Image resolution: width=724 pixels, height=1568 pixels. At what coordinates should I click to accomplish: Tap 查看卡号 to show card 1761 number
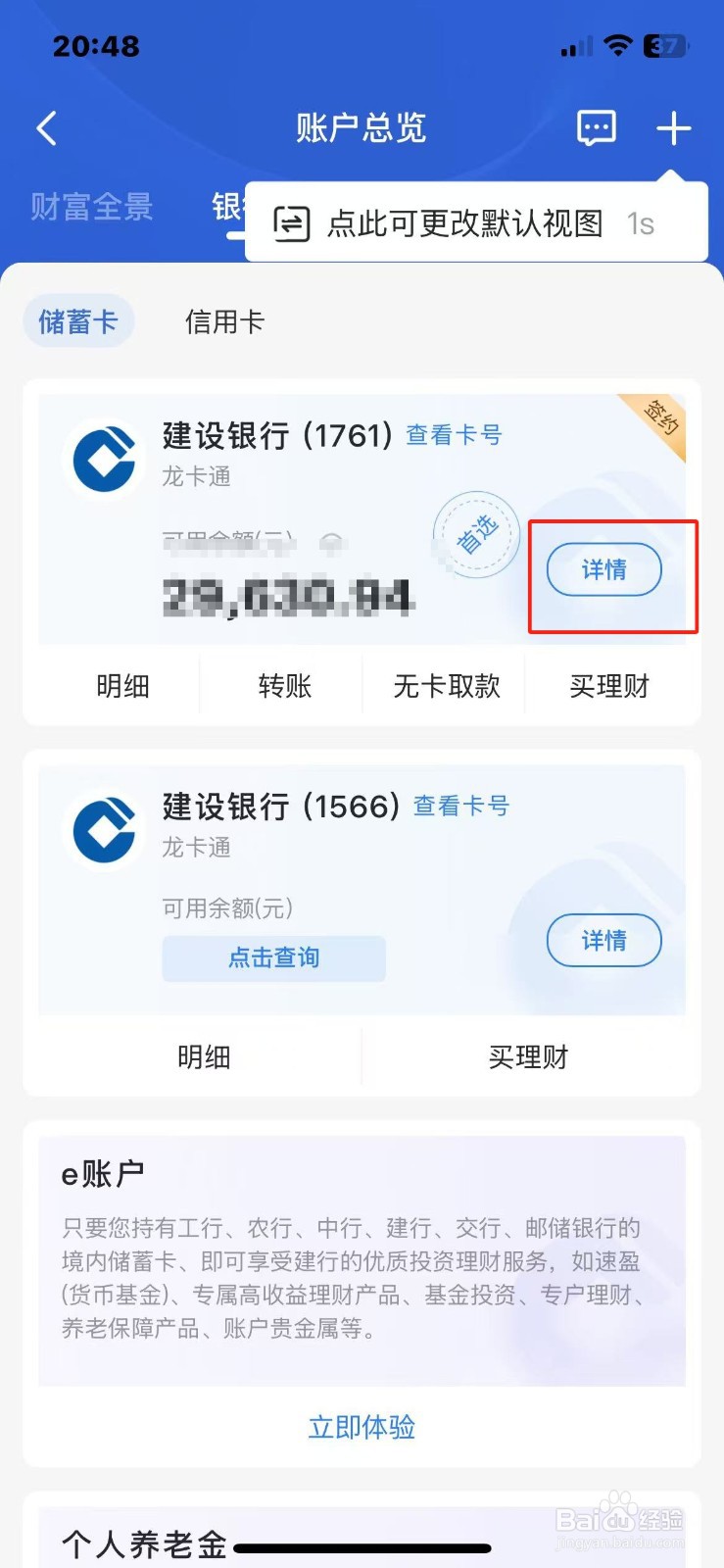click(452, 435)
